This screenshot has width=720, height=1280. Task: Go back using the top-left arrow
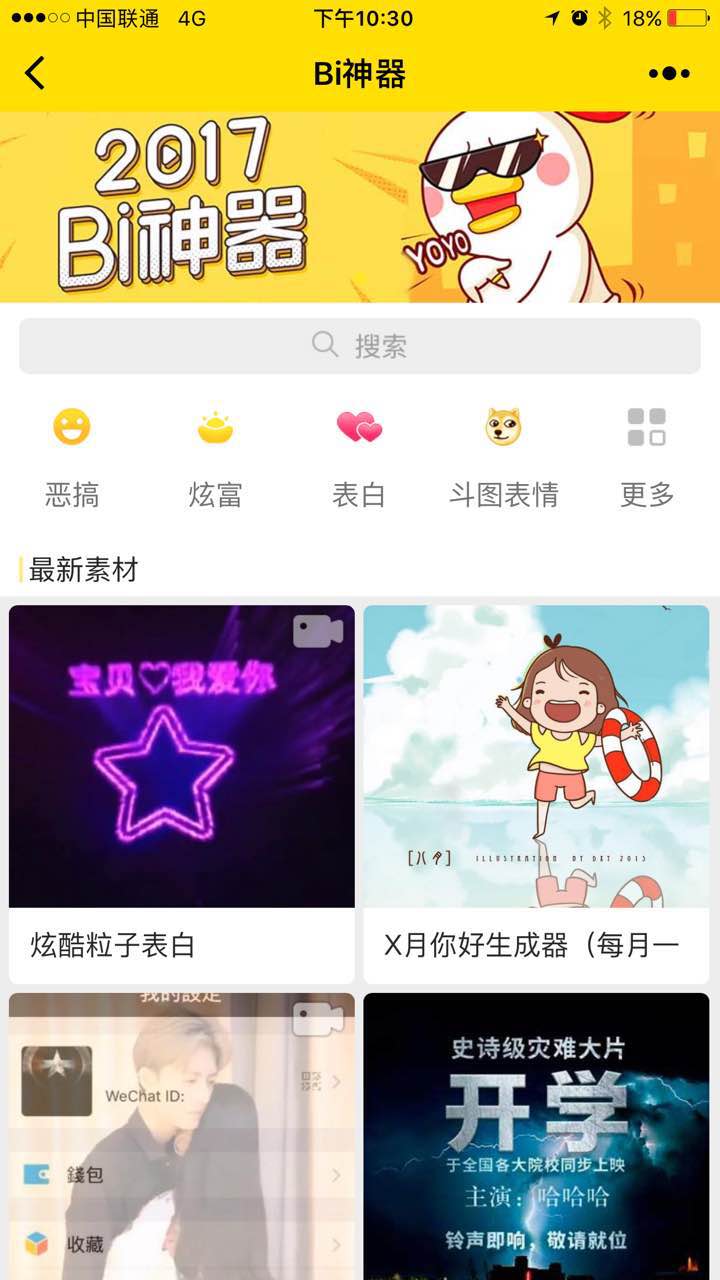click(x=35, y=73)
